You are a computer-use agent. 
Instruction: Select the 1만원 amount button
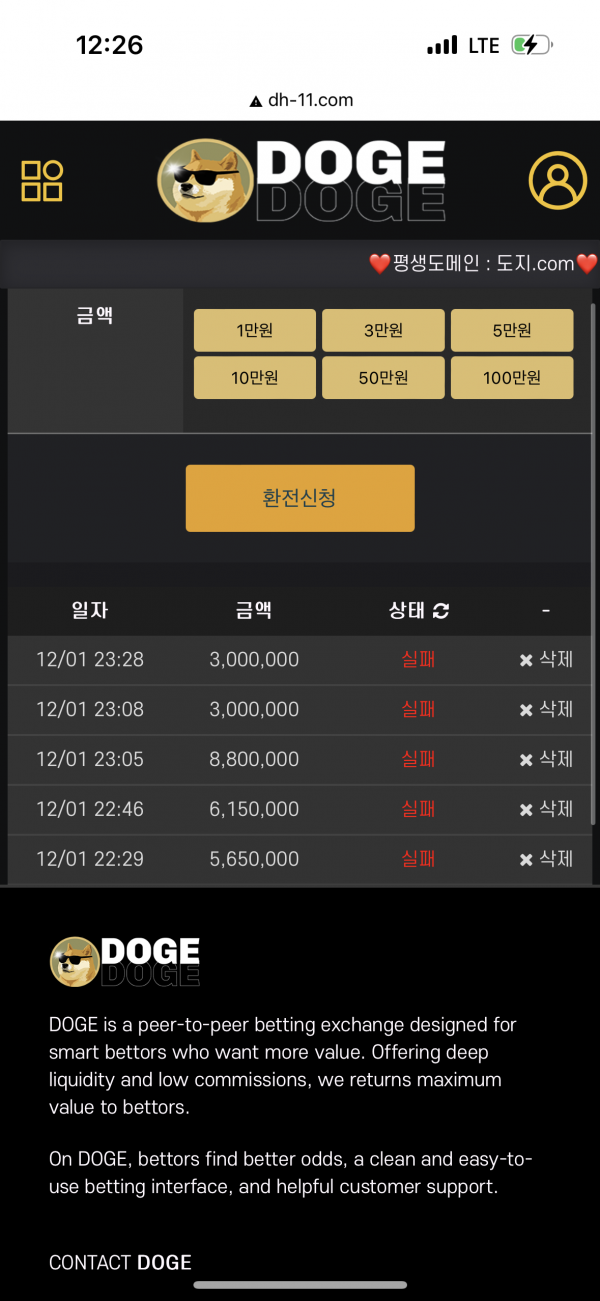click(254, 331)
